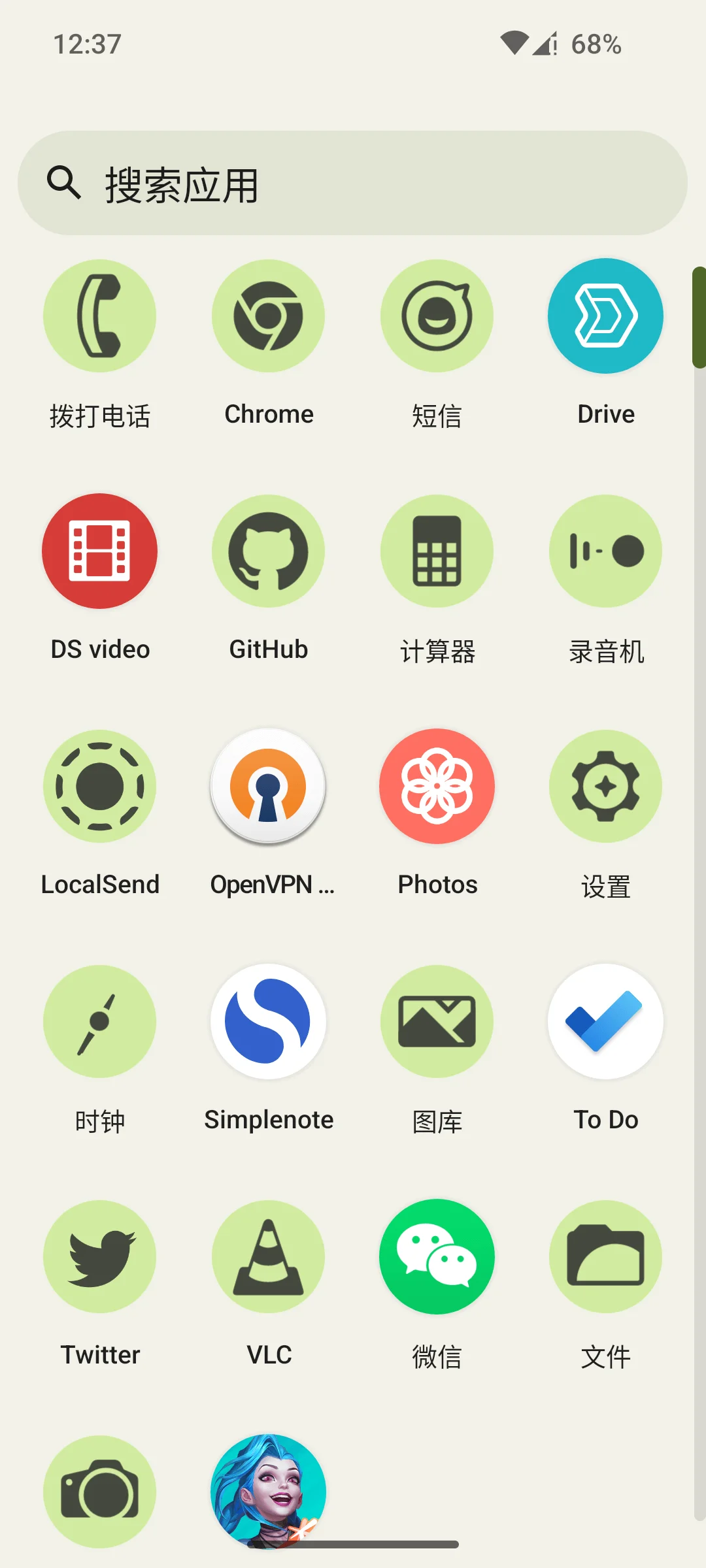Open DS video app
The width and height of the screenshot is (706, 1568).
click(100, 551)
